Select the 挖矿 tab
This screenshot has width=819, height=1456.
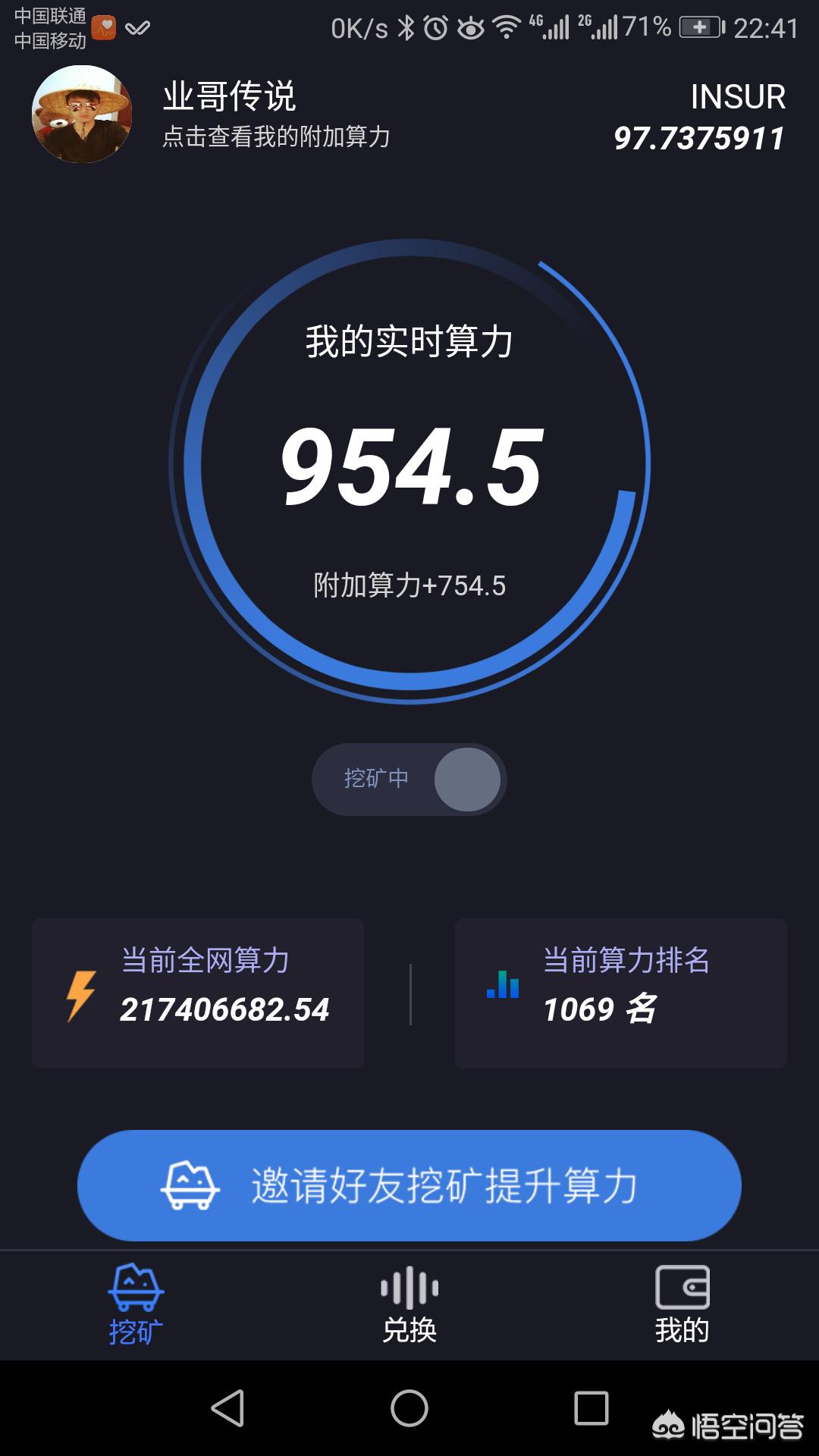(136, 1304)
